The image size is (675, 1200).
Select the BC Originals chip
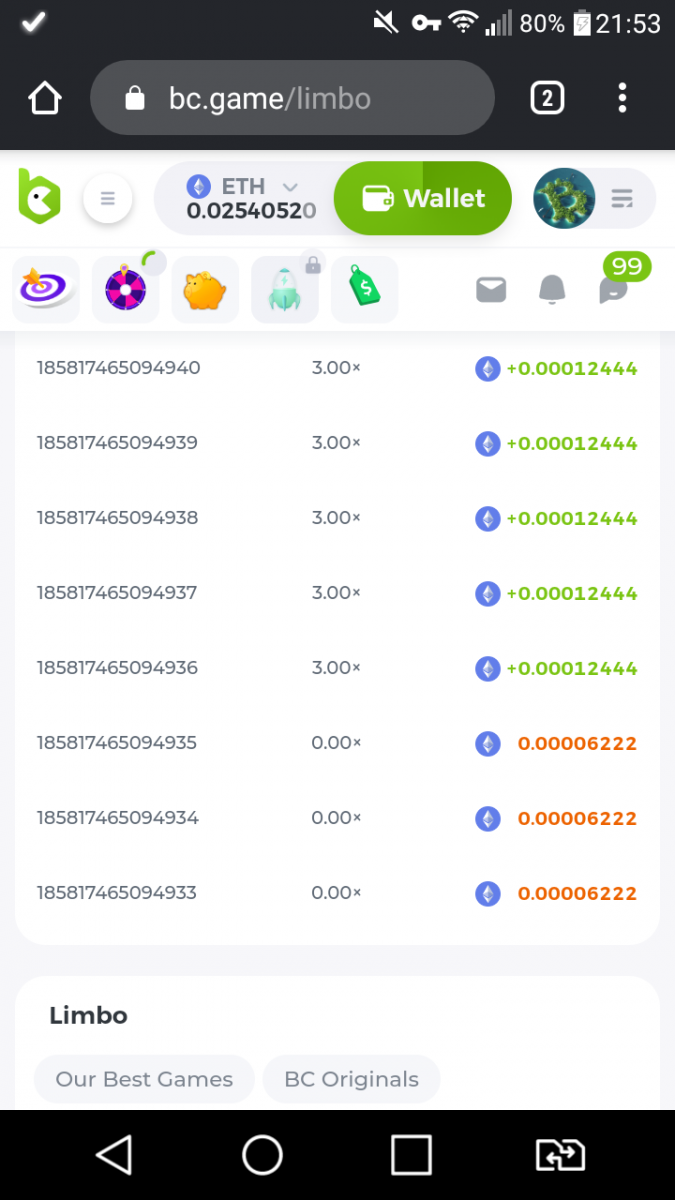tap(351, 1079)
